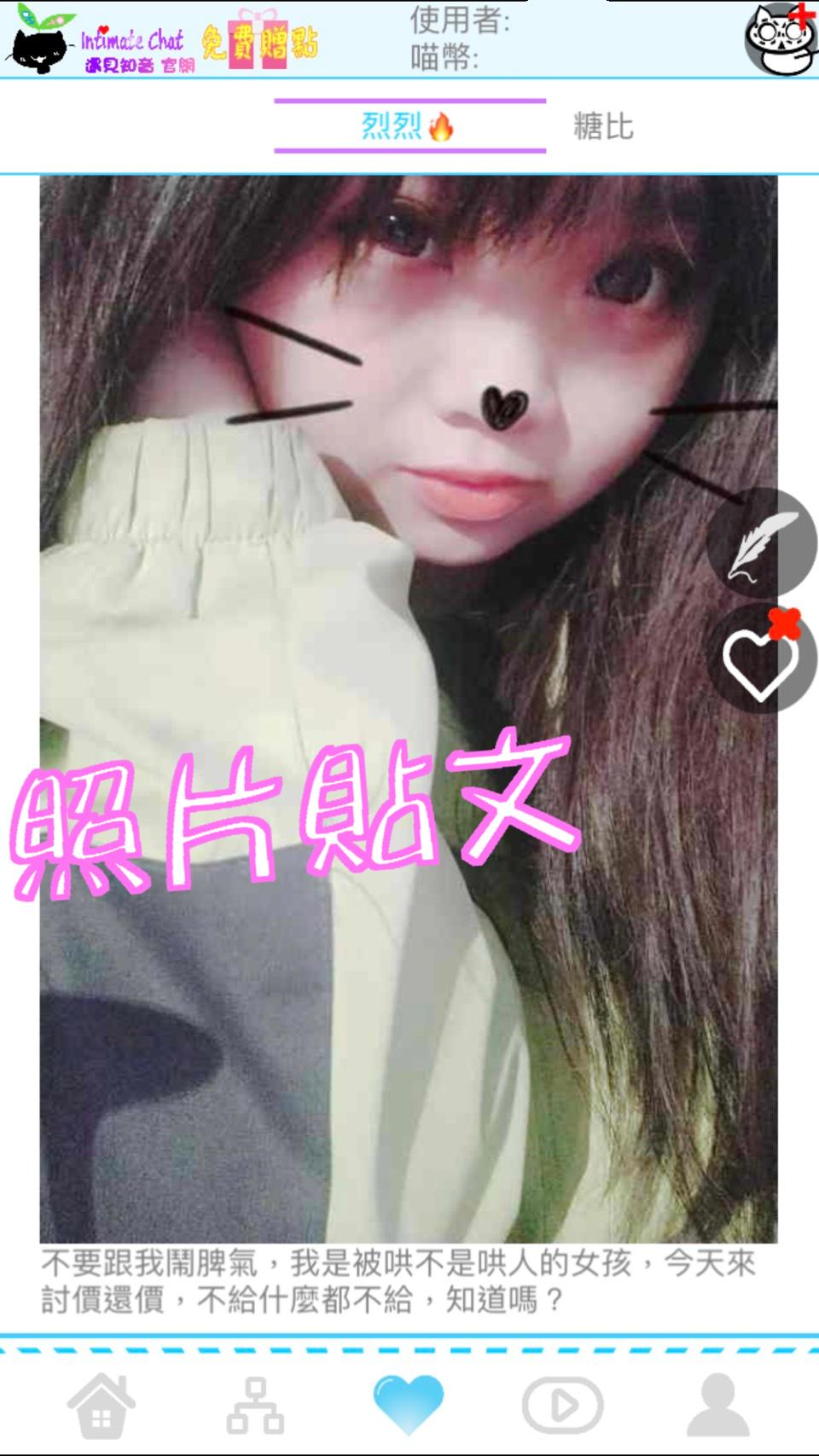Switch to the 烈烈 tab

(409, 126)
